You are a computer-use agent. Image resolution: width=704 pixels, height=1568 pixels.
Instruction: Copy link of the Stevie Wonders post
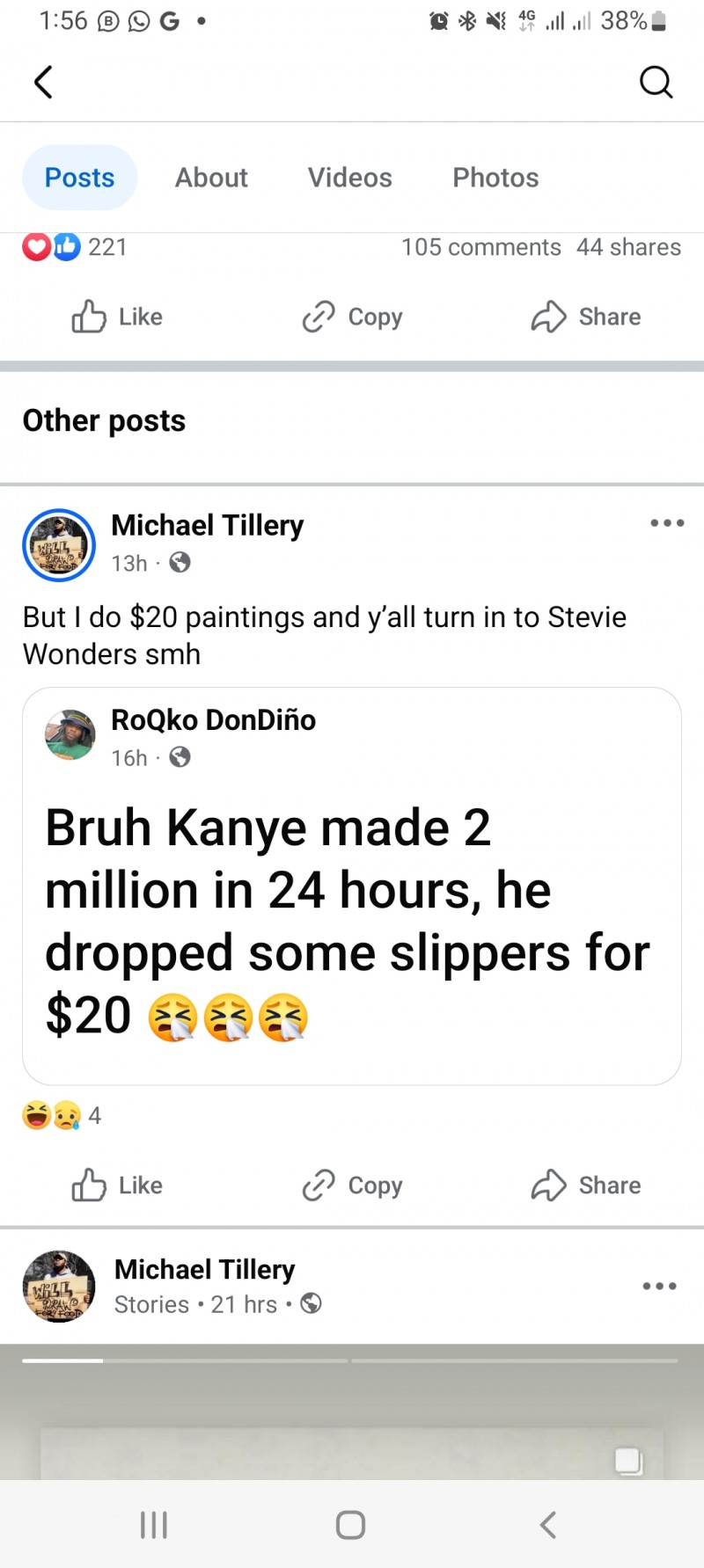point(352,1185)
